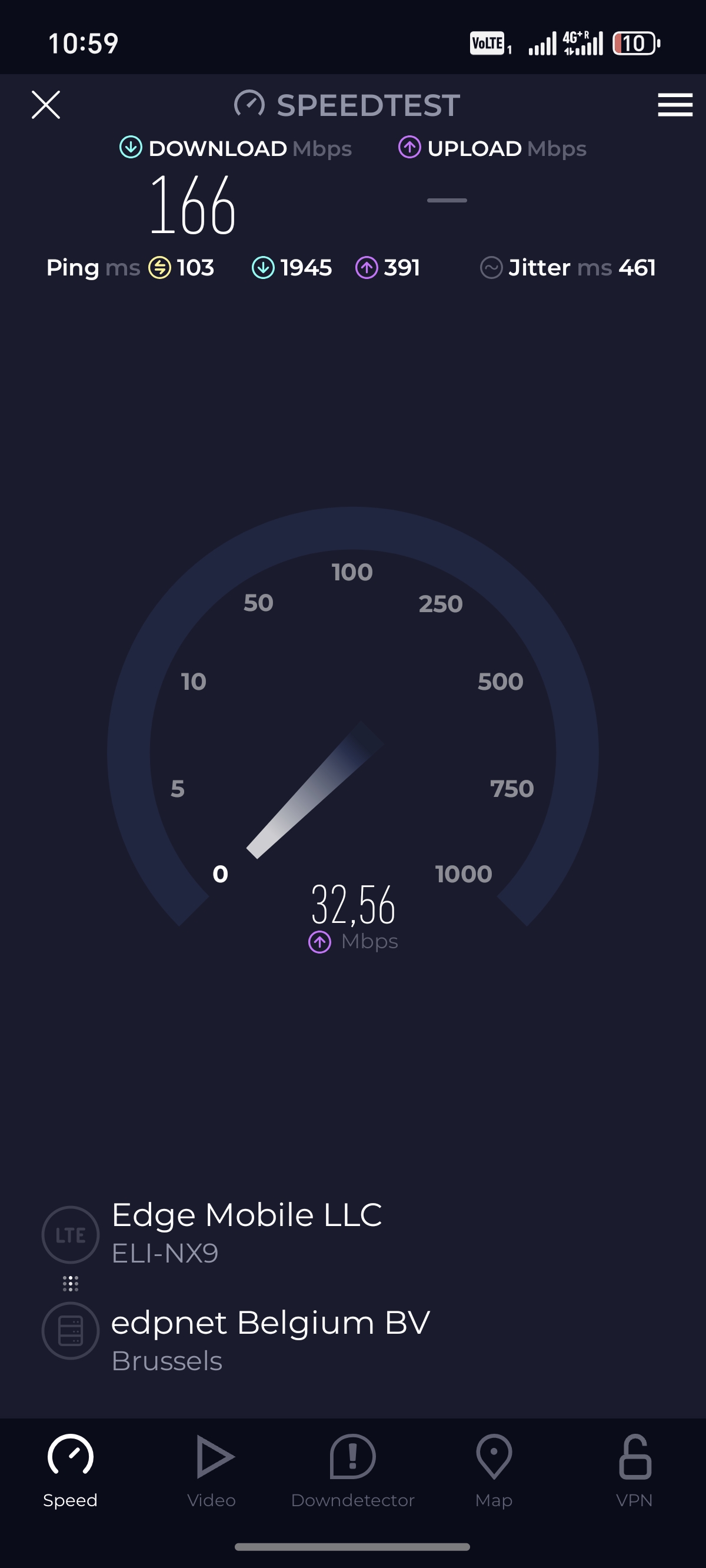Cancel the running test with the X
The height and width of the screenshot is (1568, 706).
tap(46, 105)
